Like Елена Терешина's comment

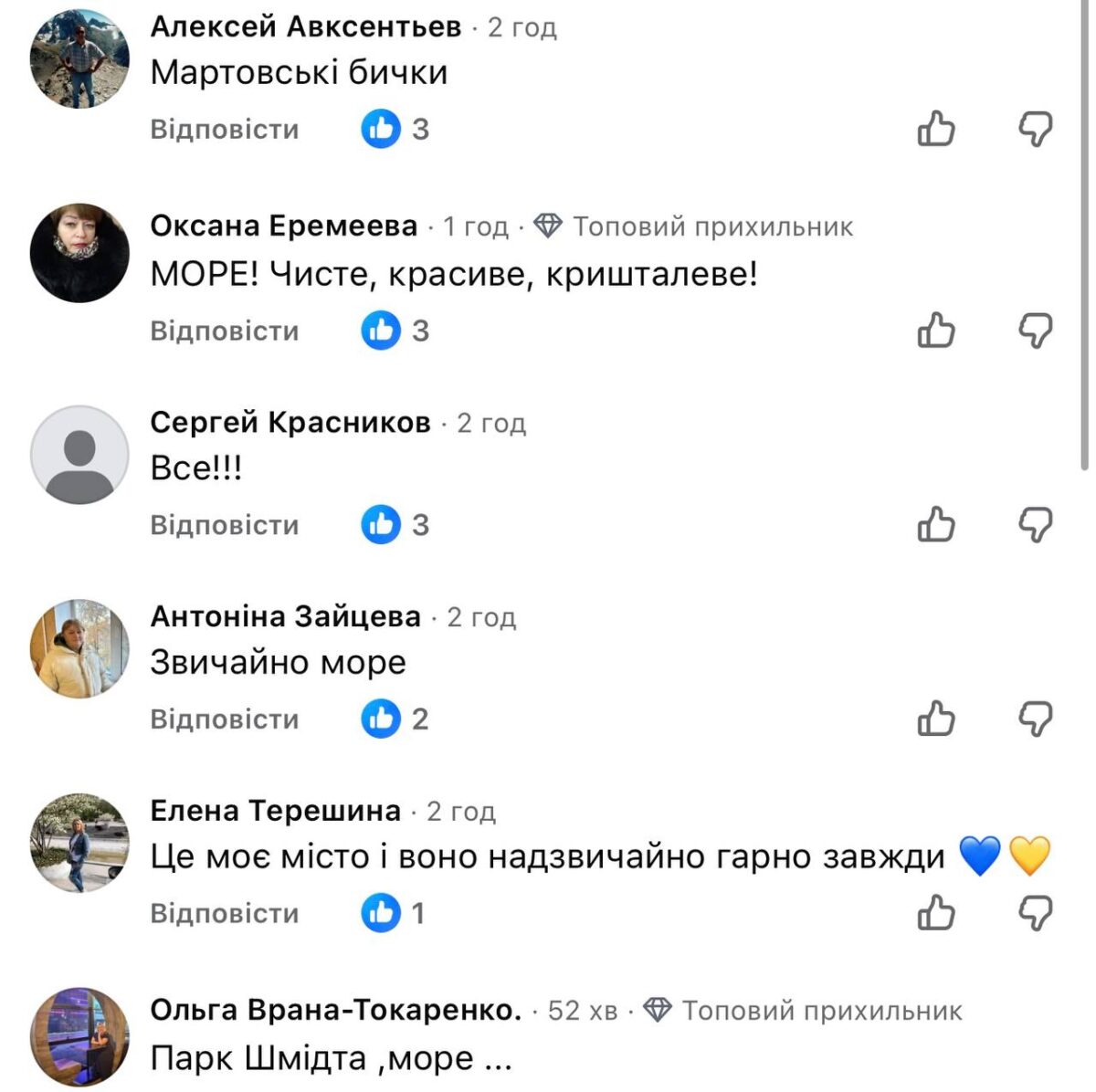click(x=936, y=913)
